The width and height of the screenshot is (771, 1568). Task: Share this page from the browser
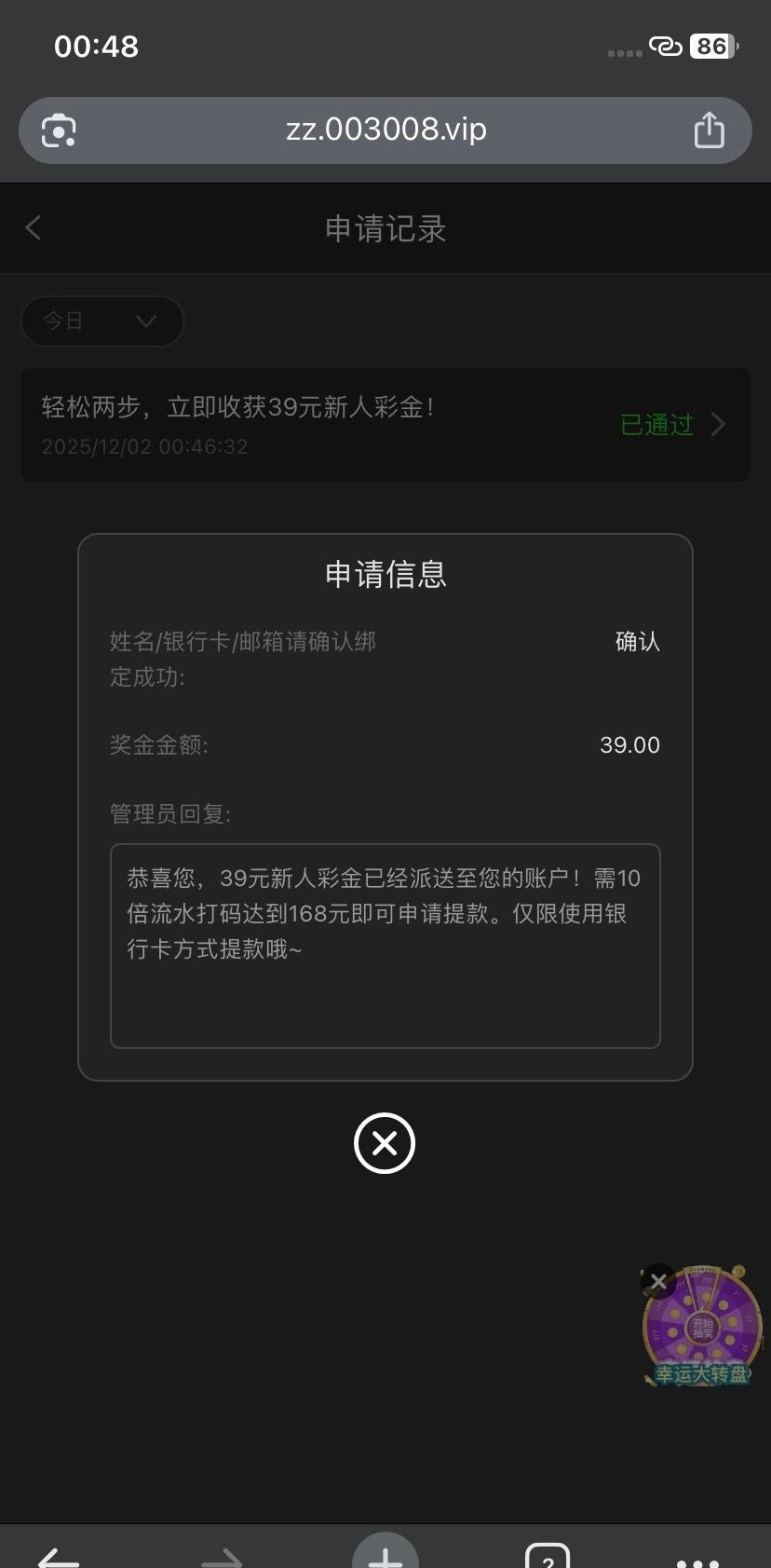coord(709,130)
